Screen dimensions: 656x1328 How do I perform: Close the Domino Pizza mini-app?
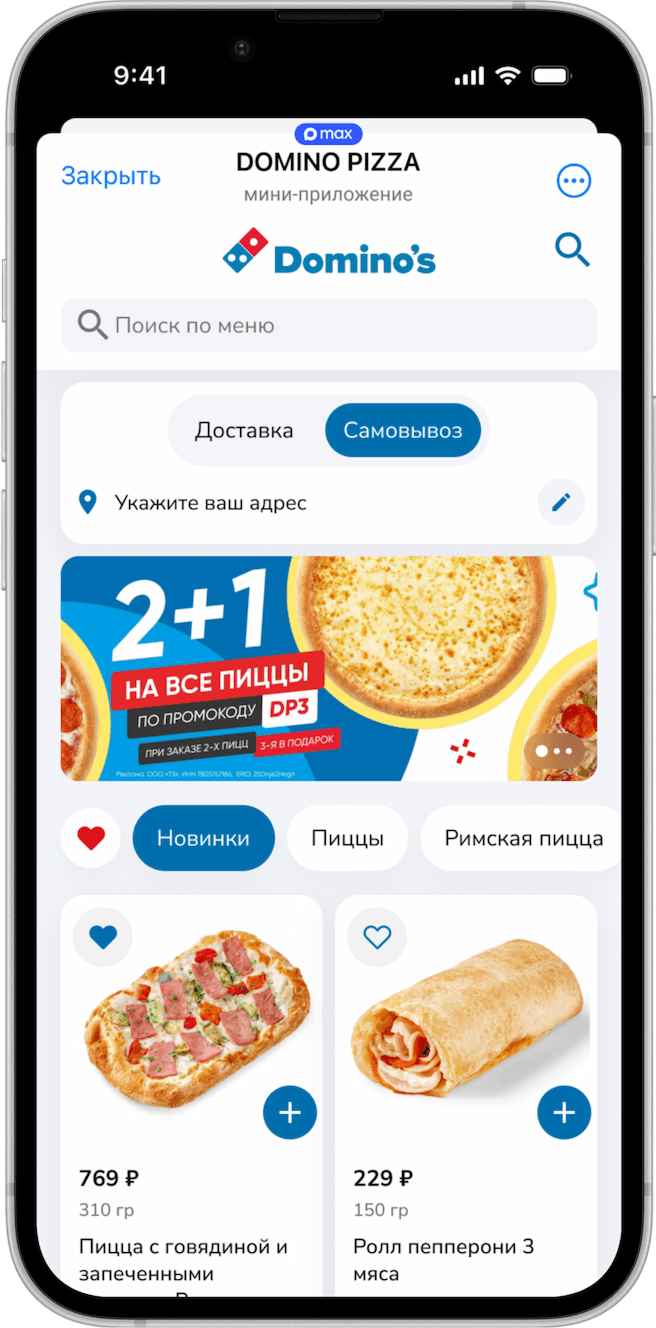(110, 176)
